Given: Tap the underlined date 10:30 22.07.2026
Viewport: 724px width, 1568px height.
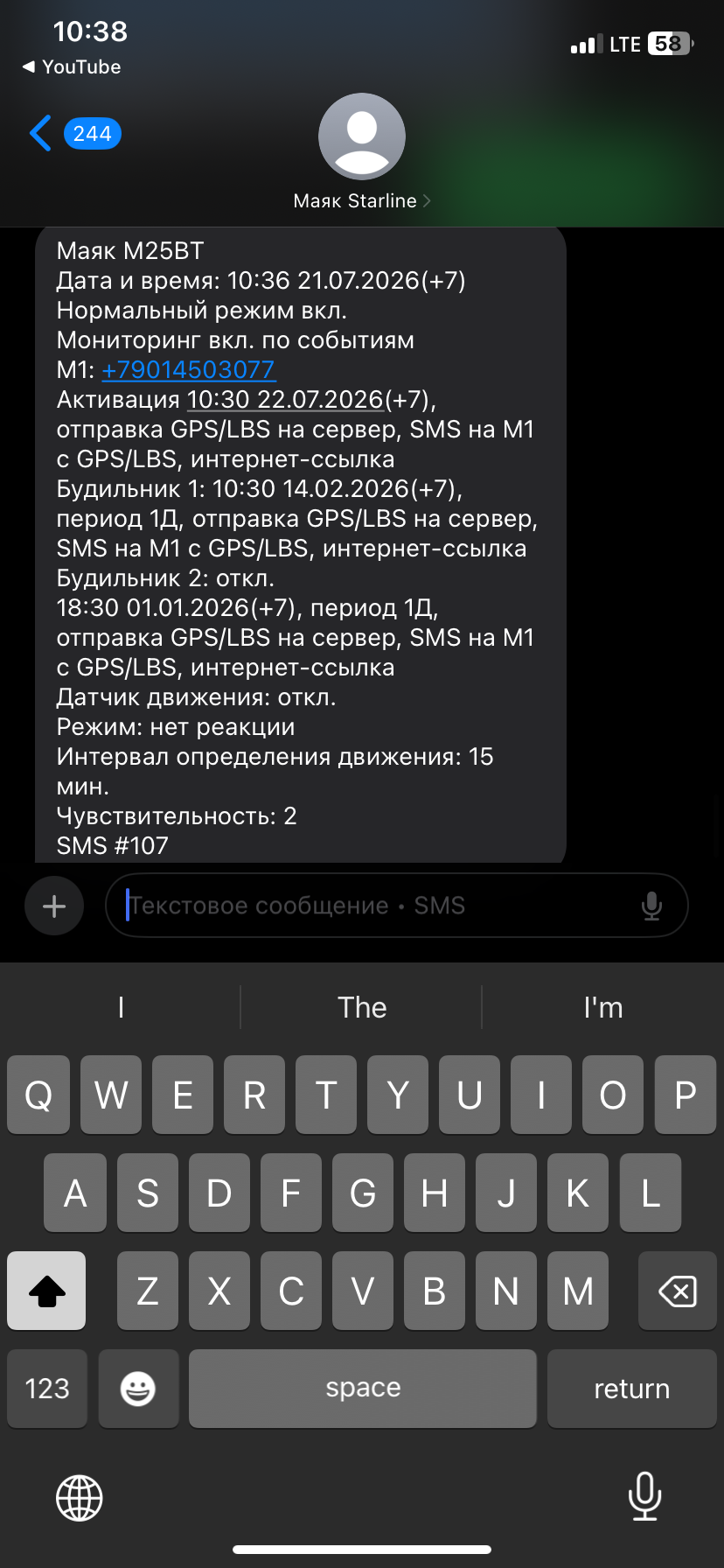Looking at the screenshot, I should (x=285, y=400).
